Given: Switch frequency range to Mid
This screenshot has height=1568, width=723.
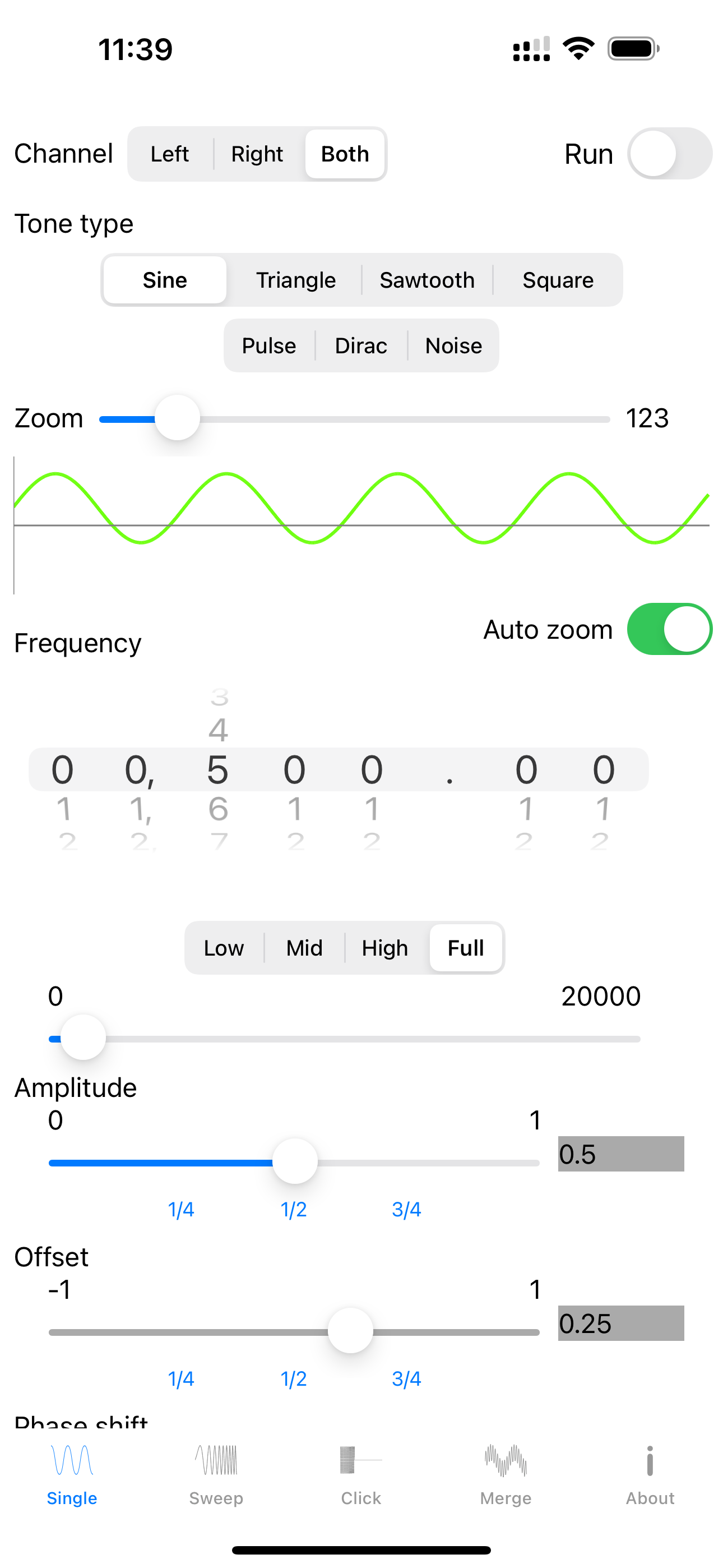Looking at the screenshot, I should (x=304, y=948).
